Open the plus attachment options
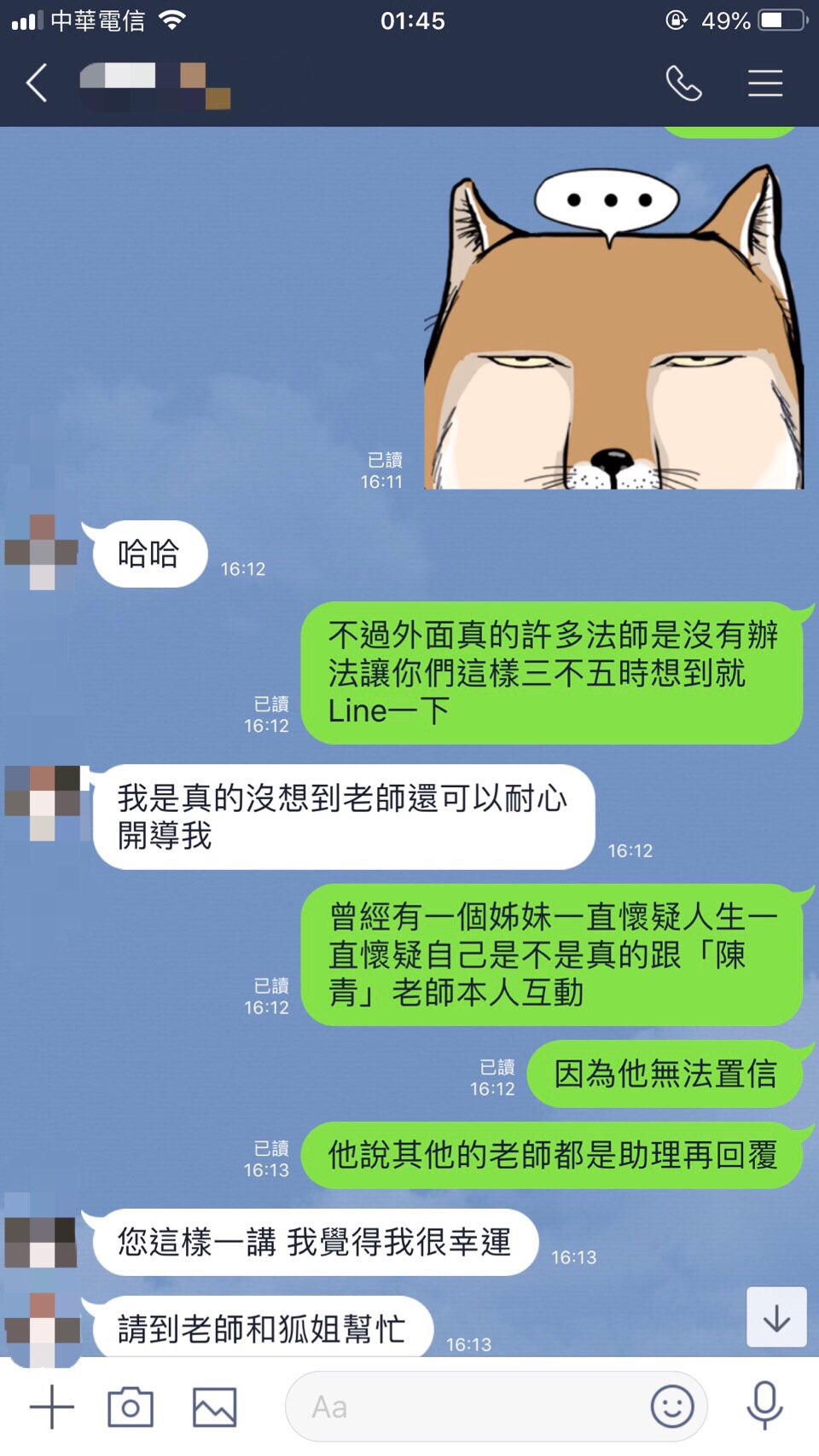This screenshot has width=819, height=1456. point(52,1407)
